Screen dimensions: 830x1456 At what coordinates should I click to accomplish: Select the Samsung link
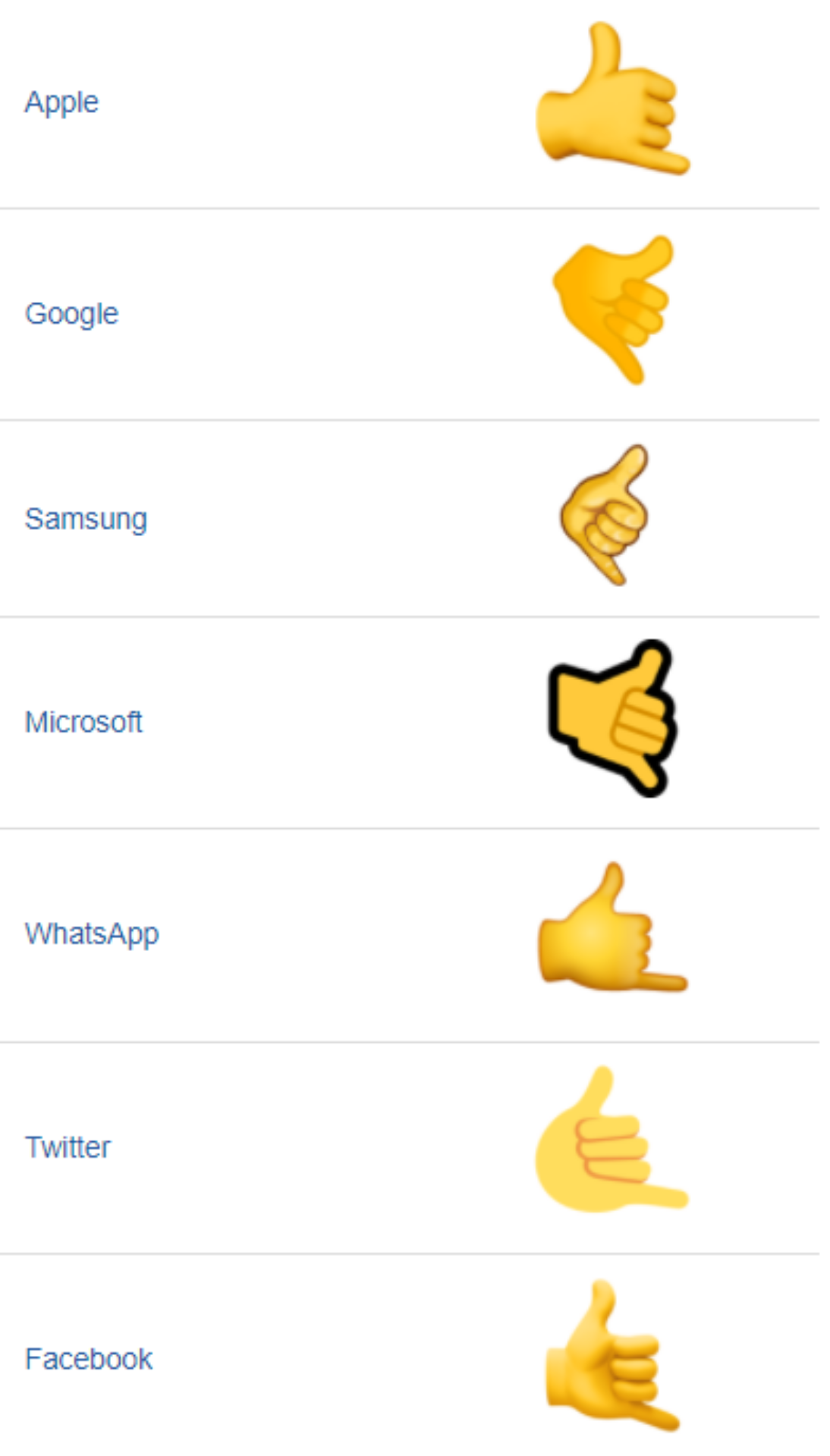pos(86,519)
